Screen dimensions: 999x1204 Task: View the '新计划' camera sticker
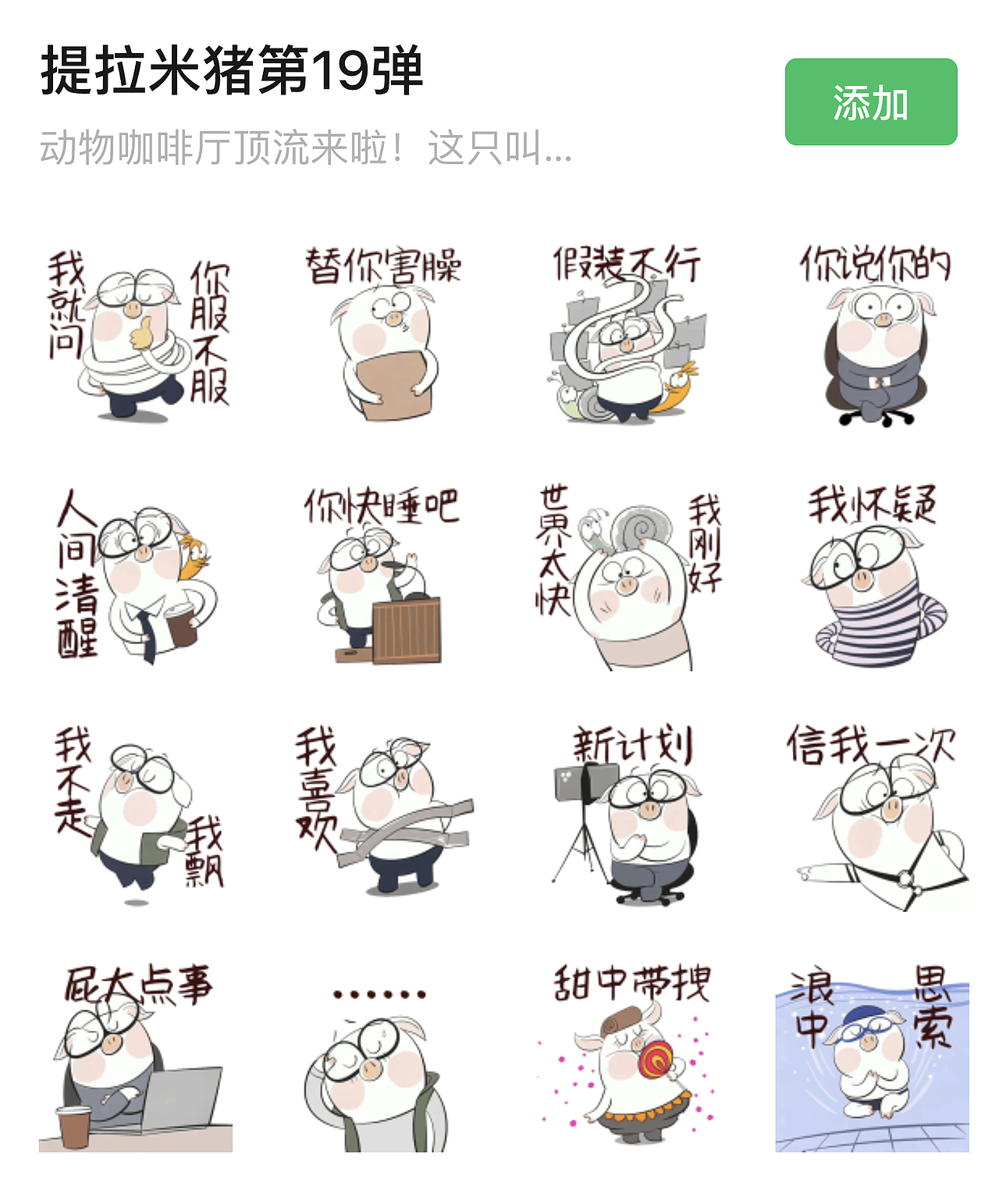632,820
